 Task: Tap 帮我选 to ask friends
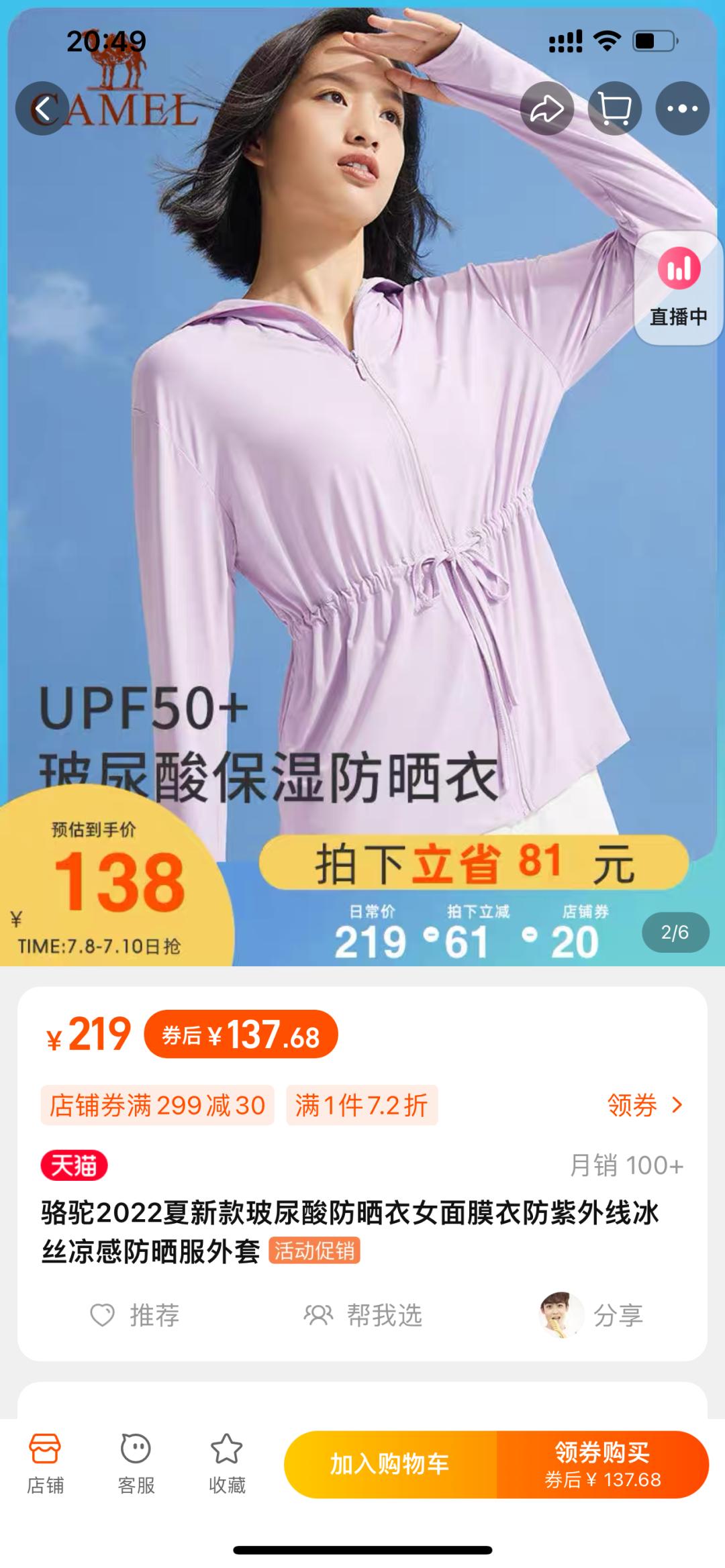(x=362, y=1315)
